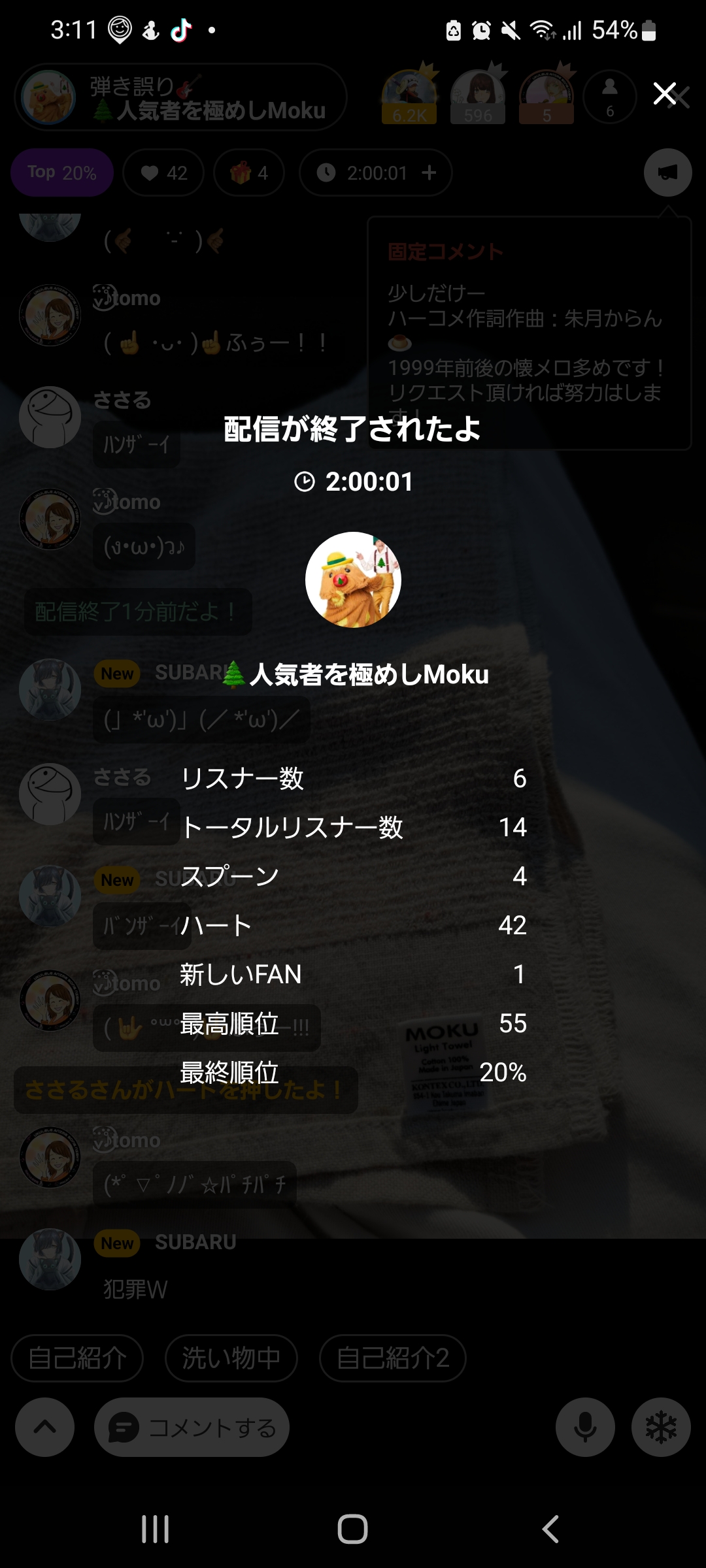The height and width of the screenshot is (1568, 706).
Task: Select the 洗い物中 quick reply chip
Action: pyautogui.click(x=232, y=1358)
